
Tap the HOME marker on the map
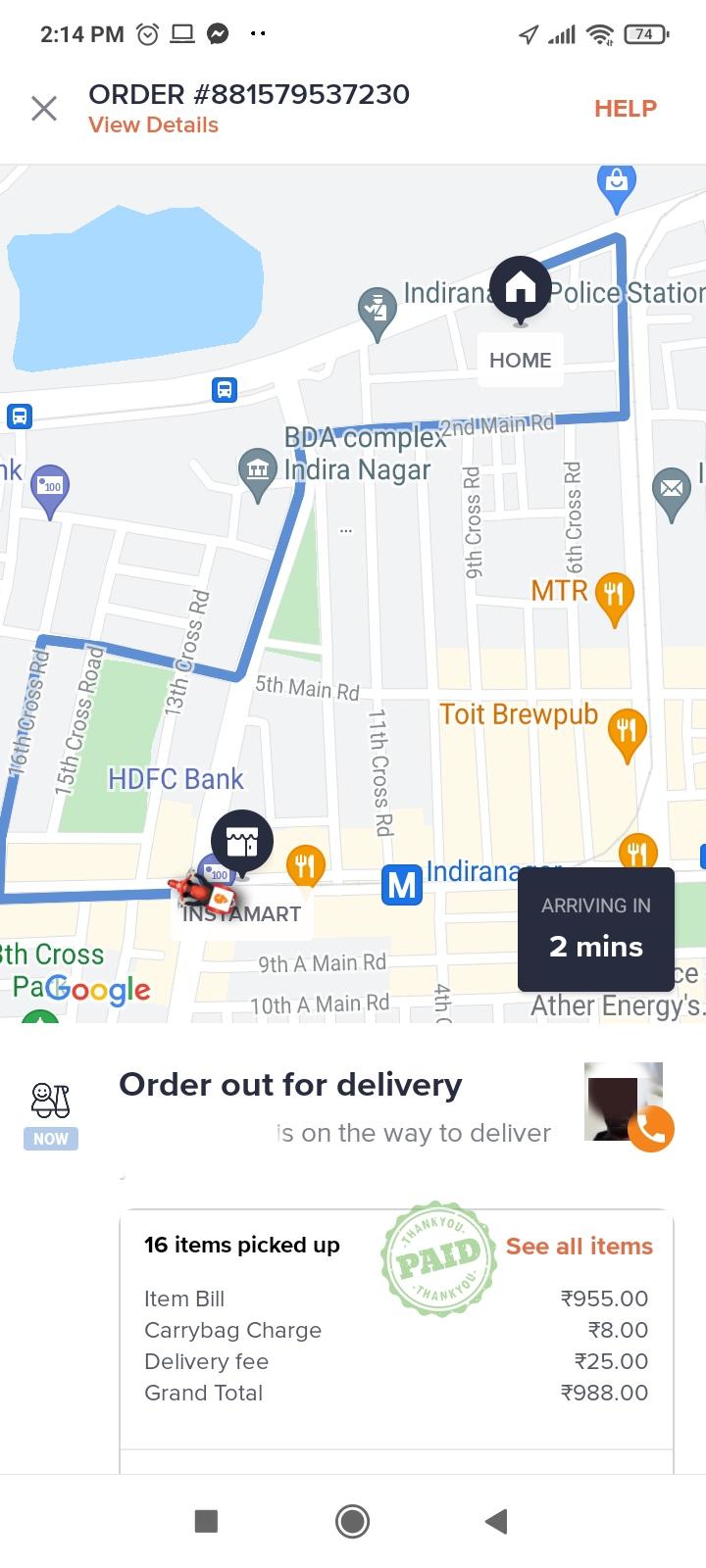[x=520, y=288]
